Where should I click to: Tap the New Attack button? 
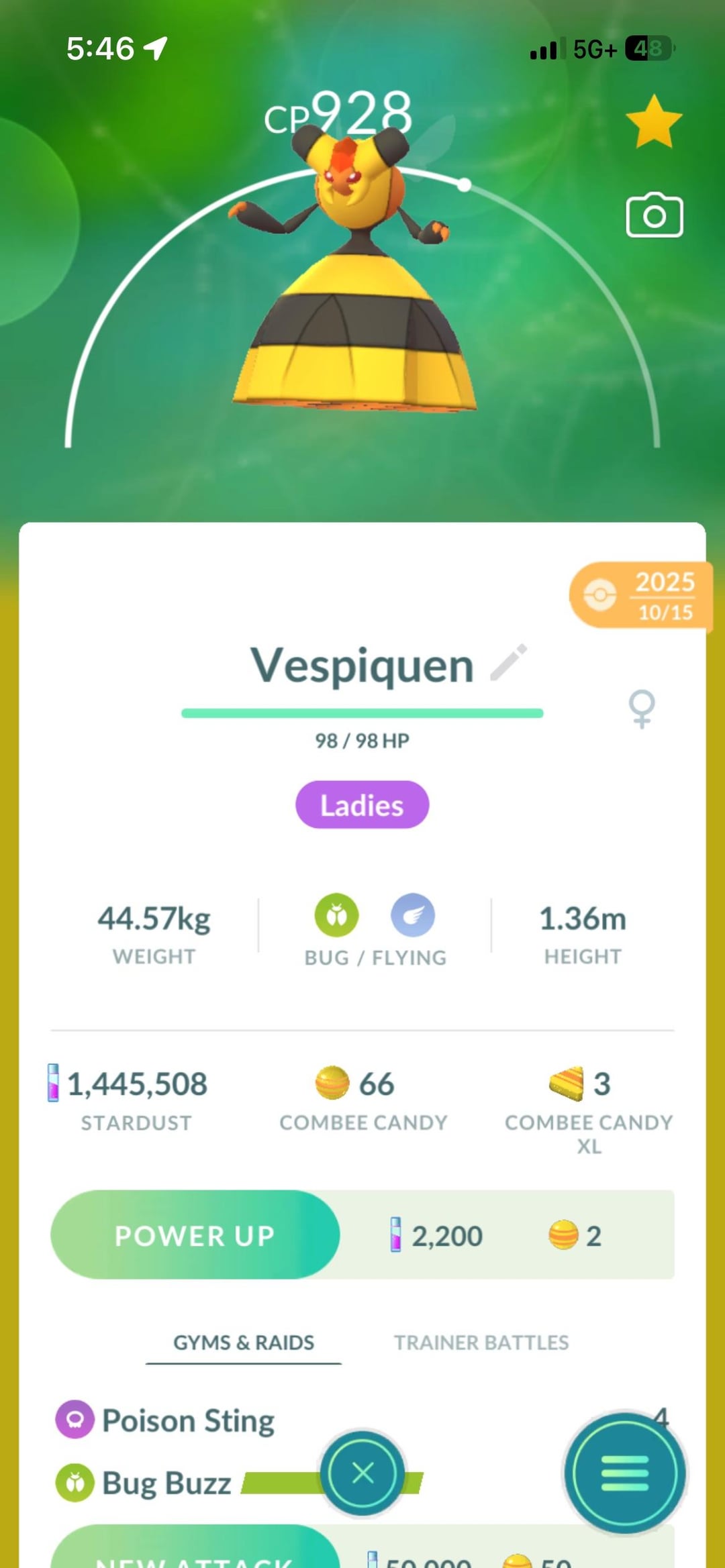click(195, 1555)
